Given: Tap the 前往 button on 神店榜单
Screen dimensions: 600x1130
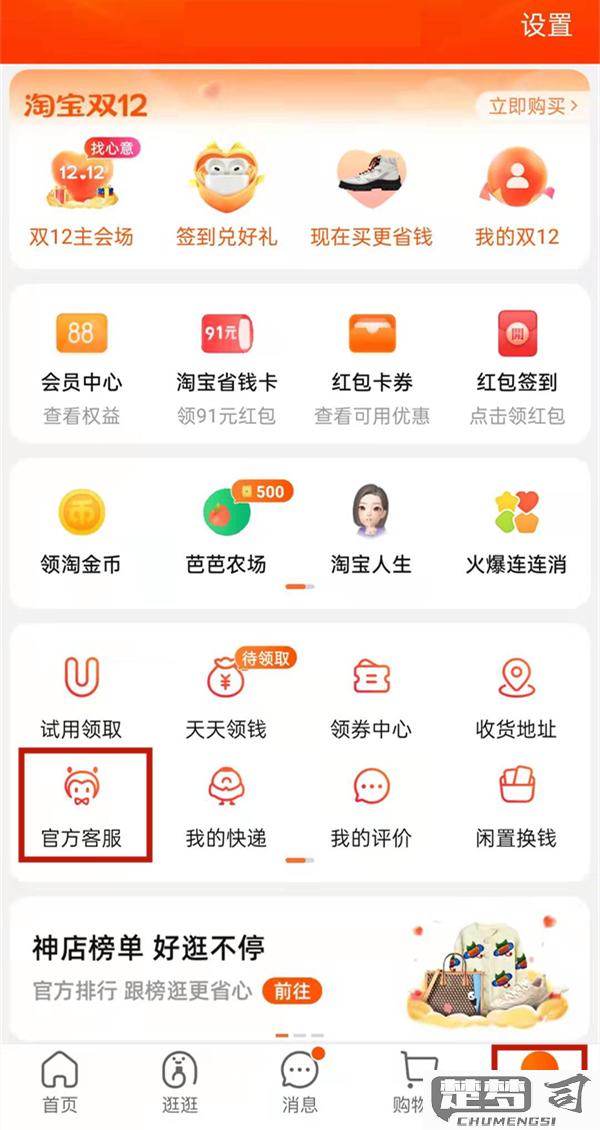Looking at the screenshot, I should point(292,991).
